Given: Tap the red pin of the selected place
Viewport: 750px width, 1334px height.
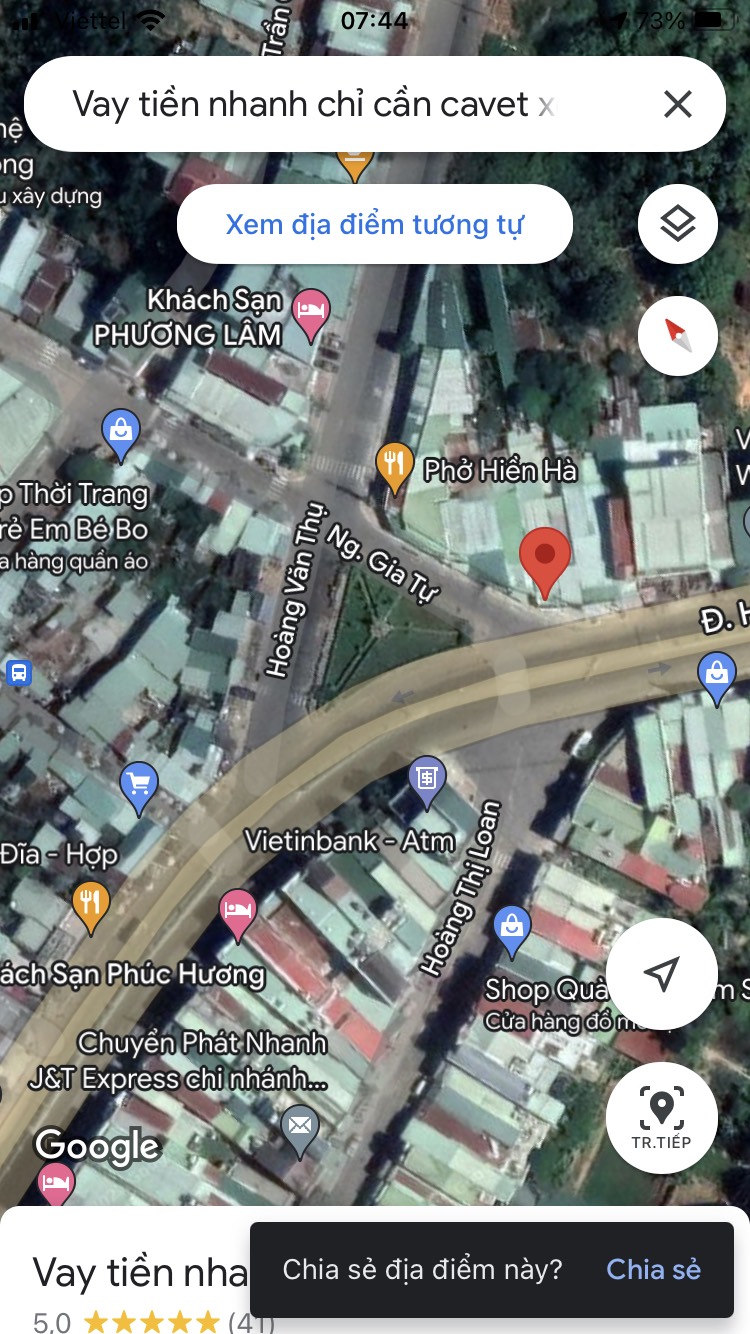Looking at the screenshot, I should click(x=545, y=558).
